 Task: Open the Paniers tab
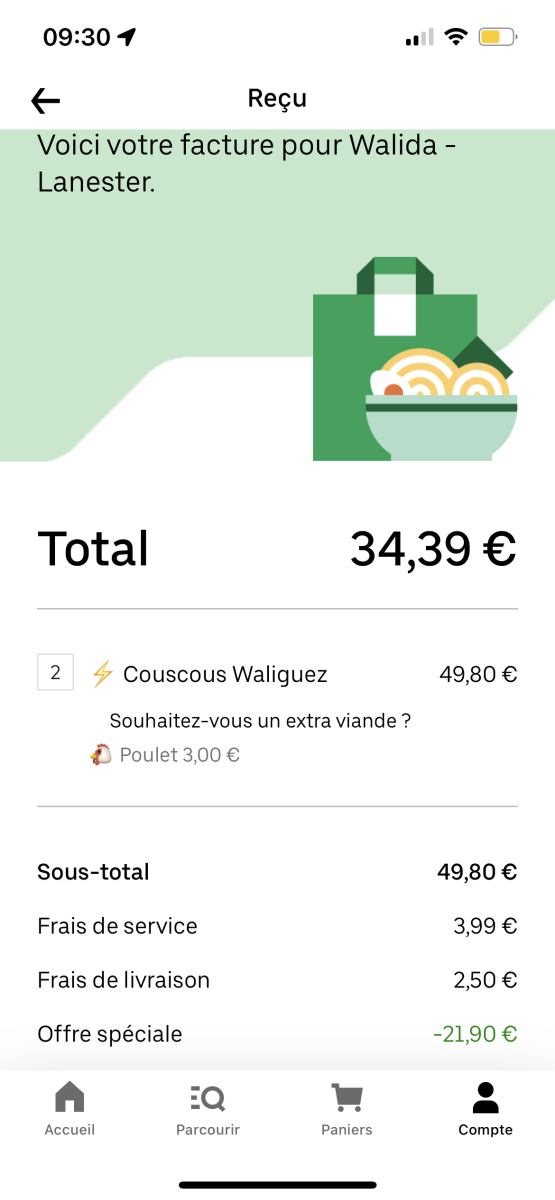(x=347, y=1110)
